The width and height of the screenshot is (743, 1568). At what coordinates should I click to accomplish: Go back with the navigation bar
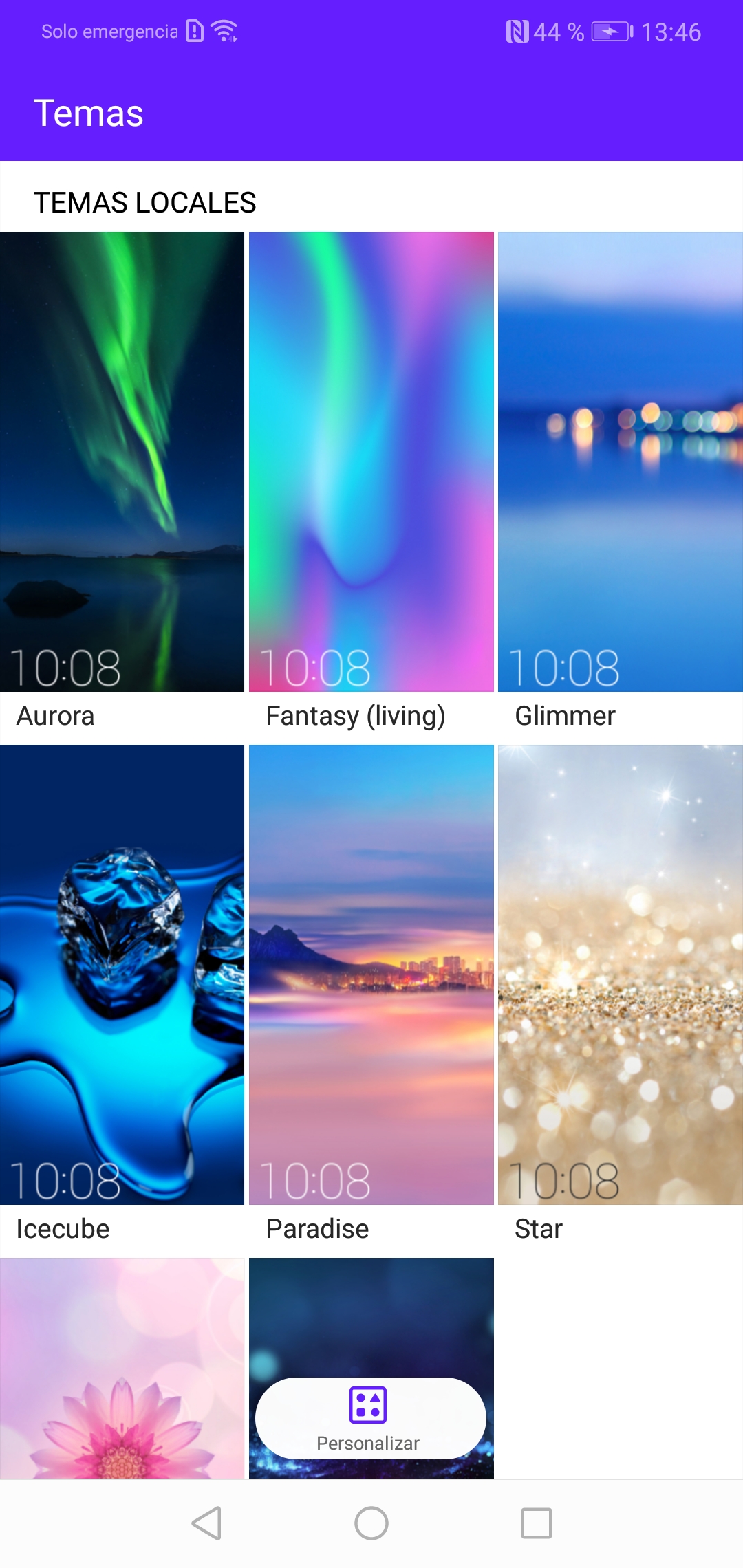click(x=206, y=1523)
